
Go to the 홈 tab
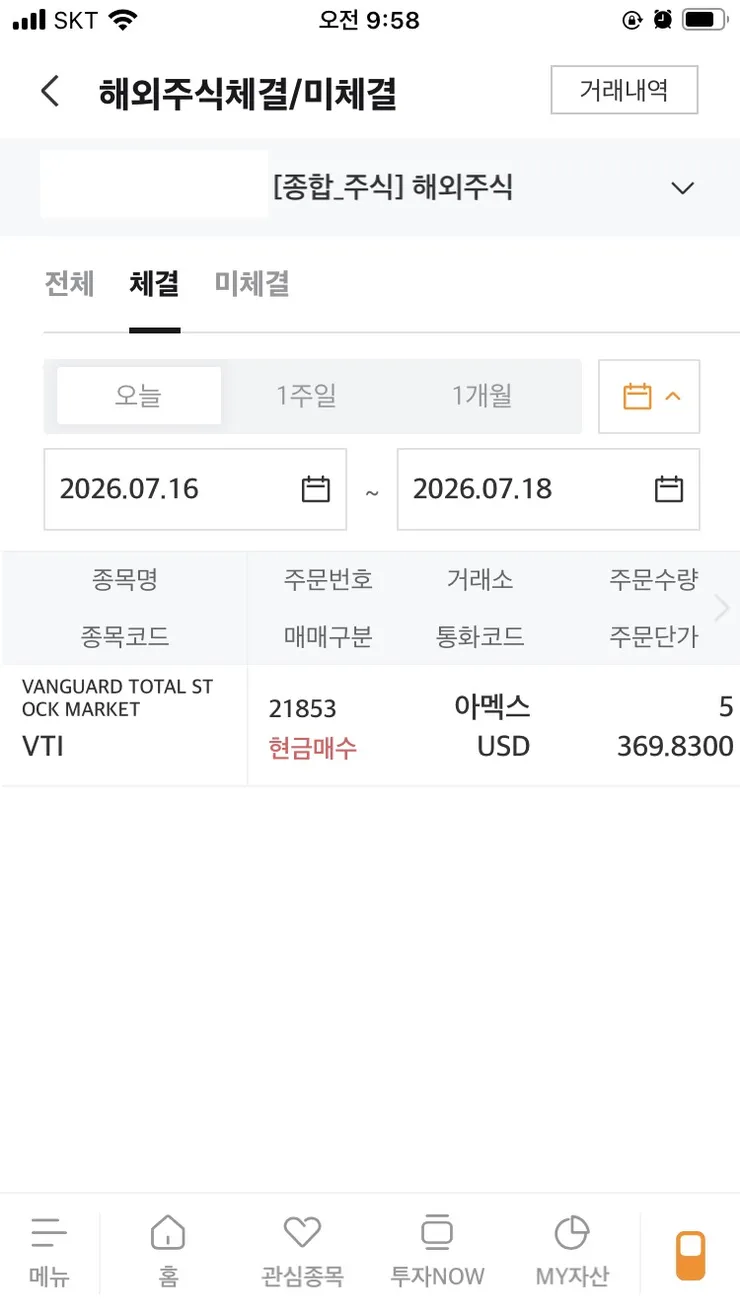[168, 1251]
